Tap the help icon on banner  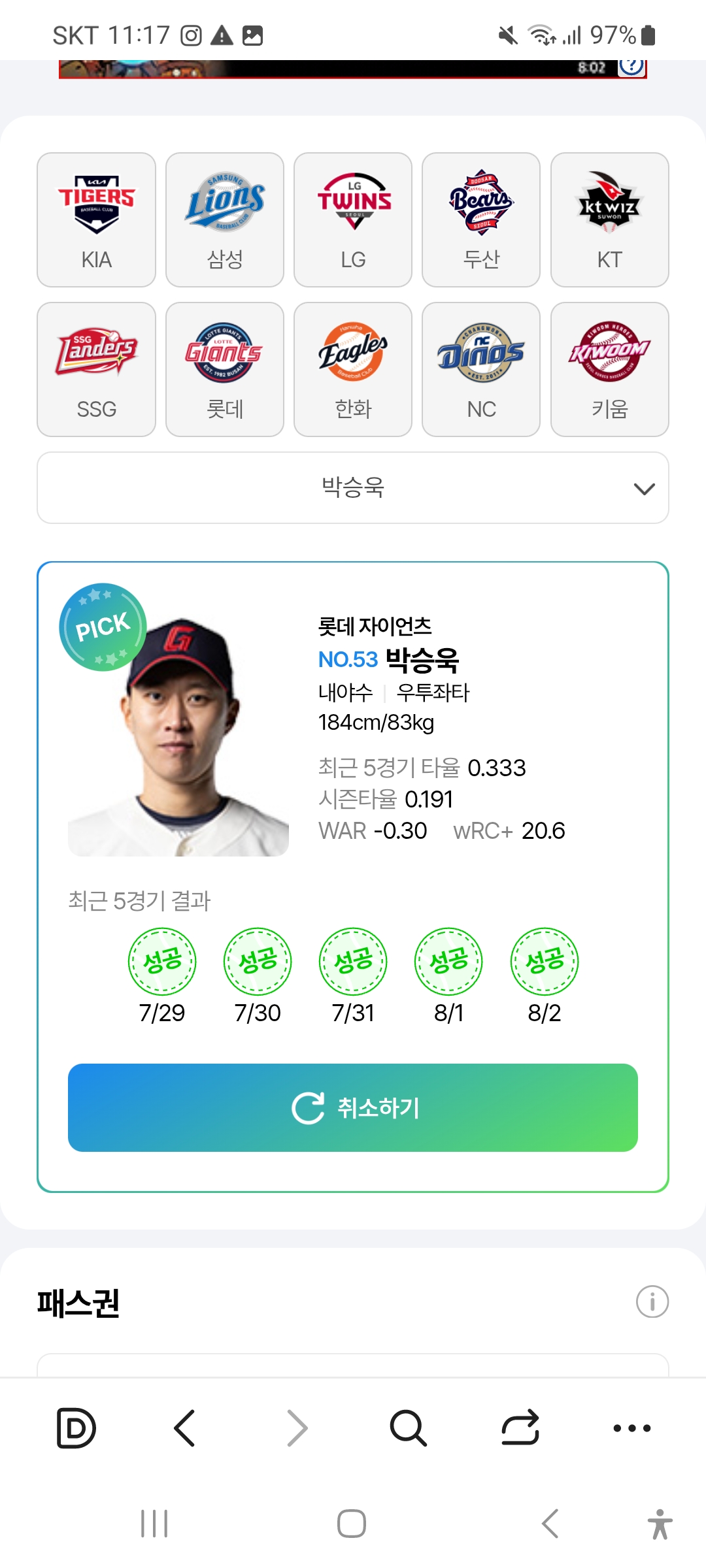tap(631, 66)
